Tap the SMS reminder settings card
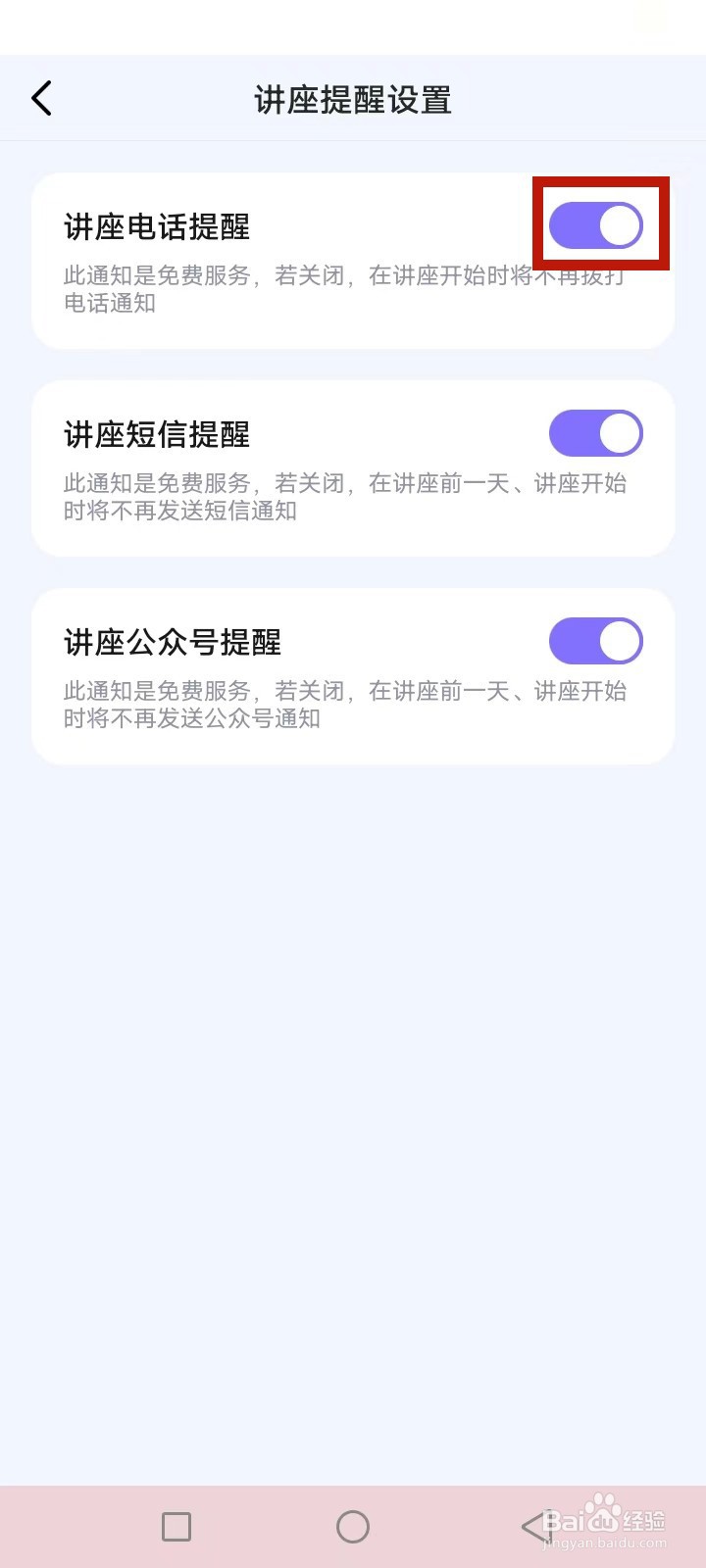This screenshot has height=1568, width=706. coord(353,467)
